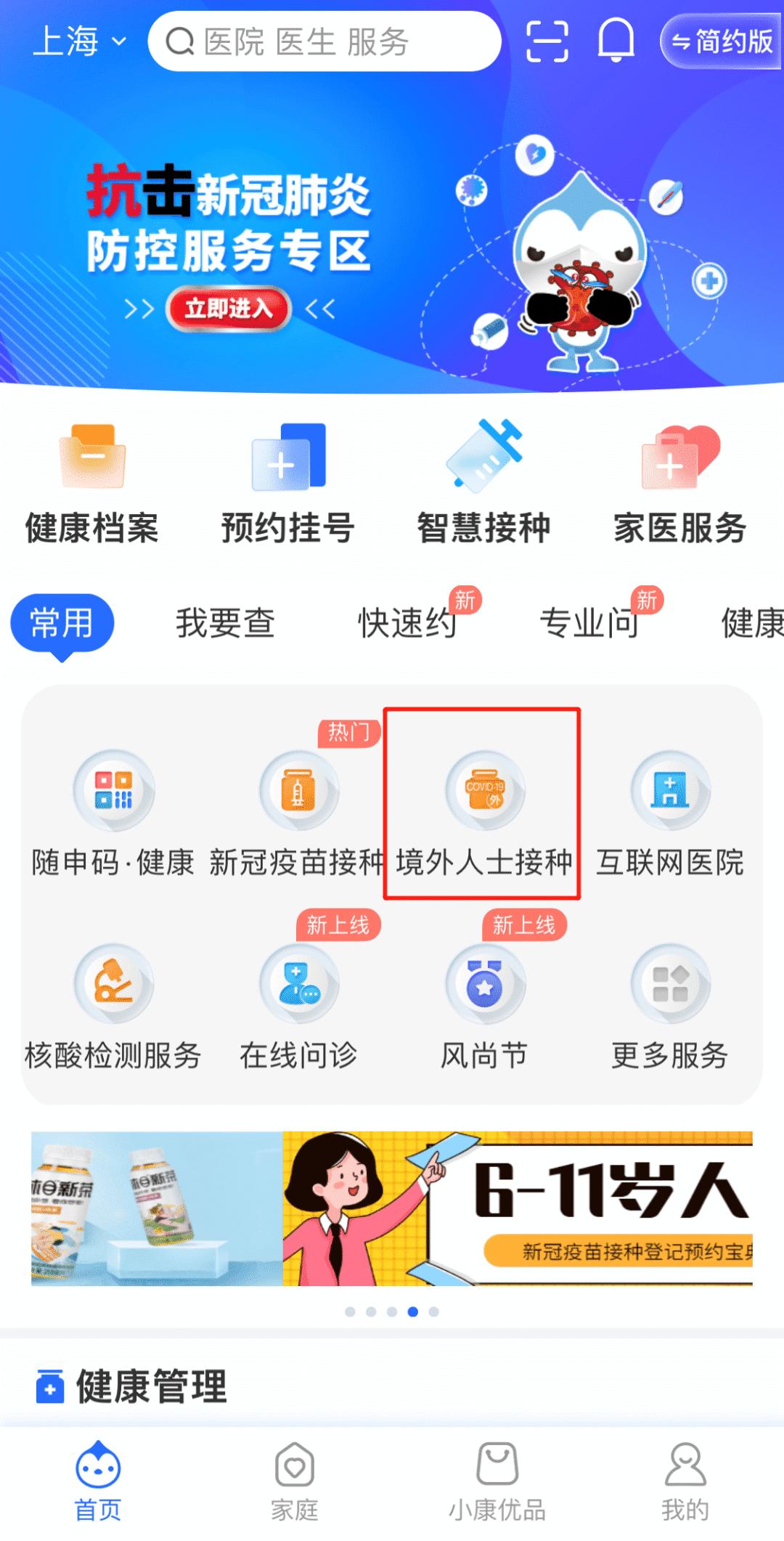Switch to the 我要查 tab
Viewport: 784px width, 1541px height.
225,623
